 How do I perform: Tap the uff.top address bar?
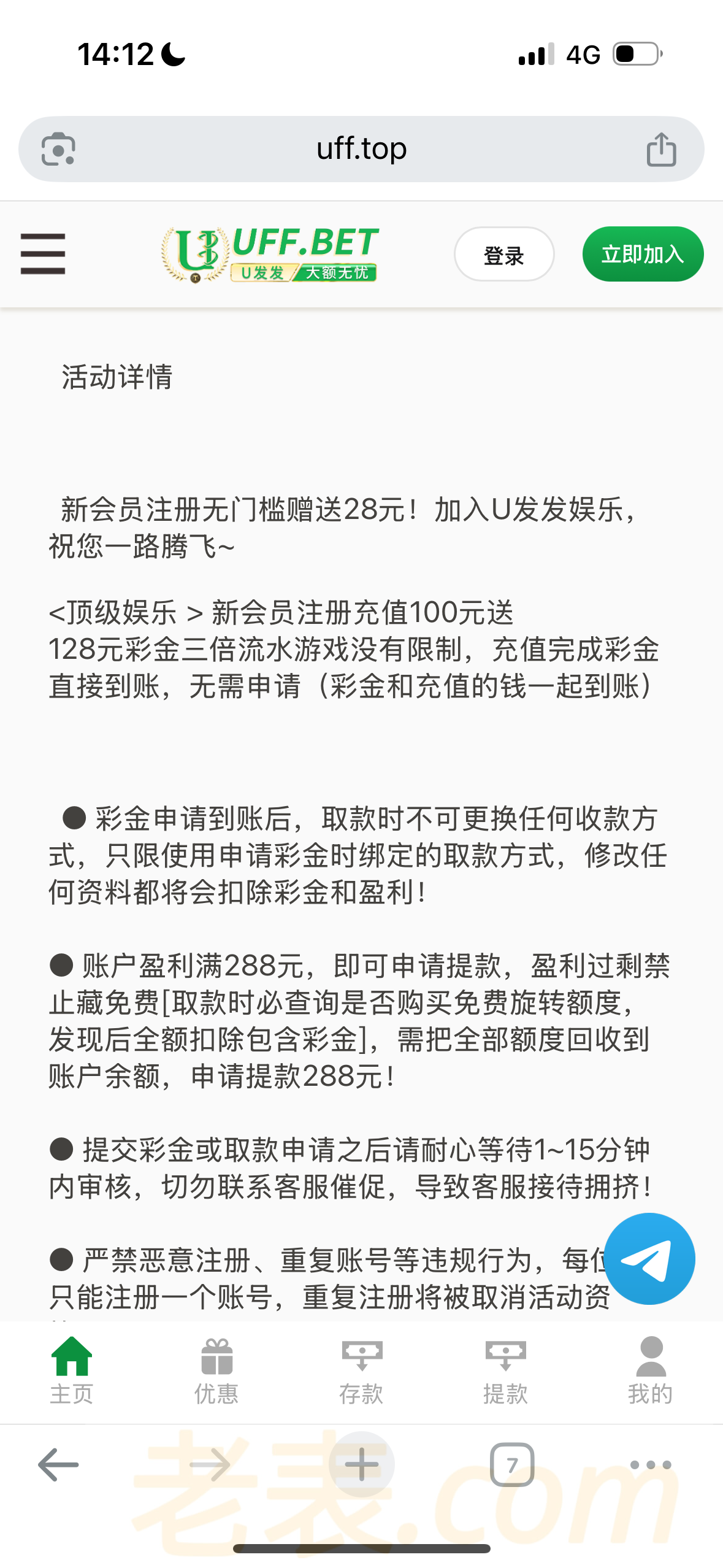pyautogui.click(x=361, y=149)
